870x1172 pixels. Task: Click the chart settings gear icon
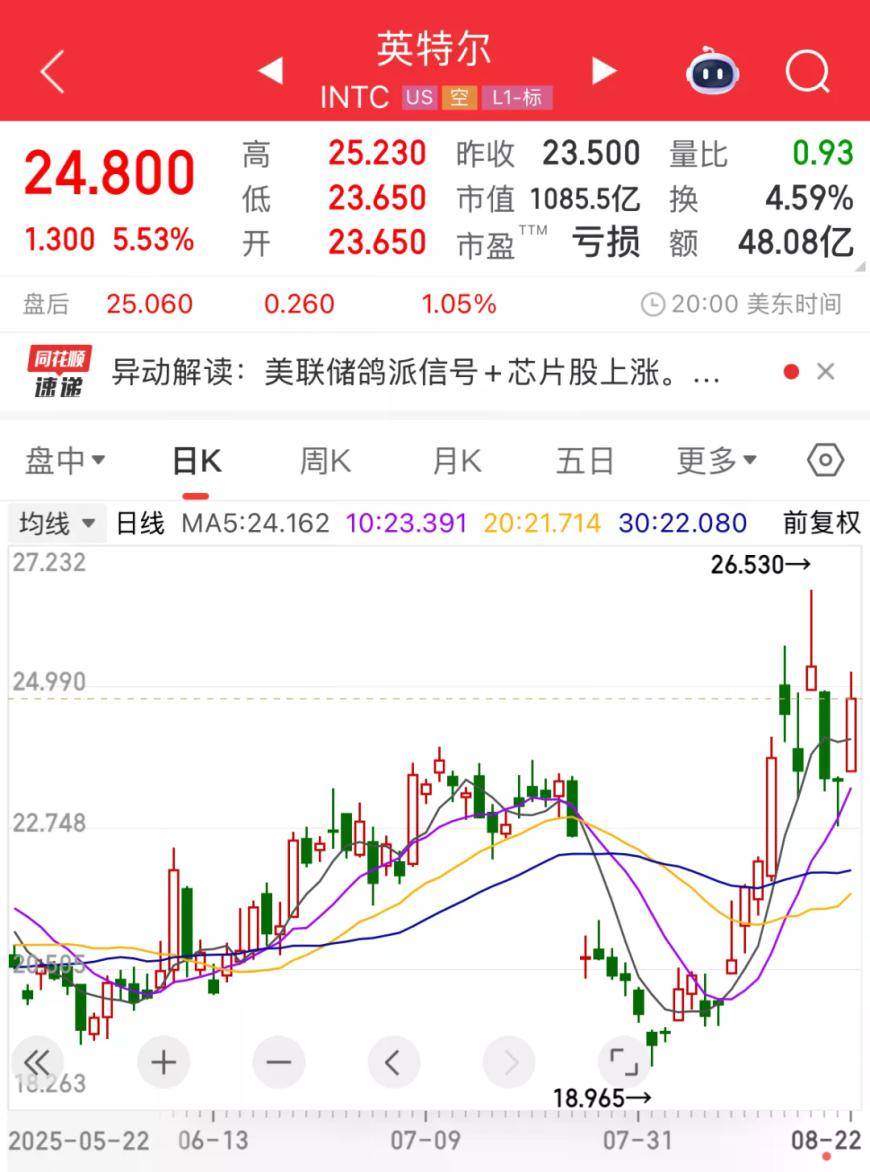tap(824, 460)
